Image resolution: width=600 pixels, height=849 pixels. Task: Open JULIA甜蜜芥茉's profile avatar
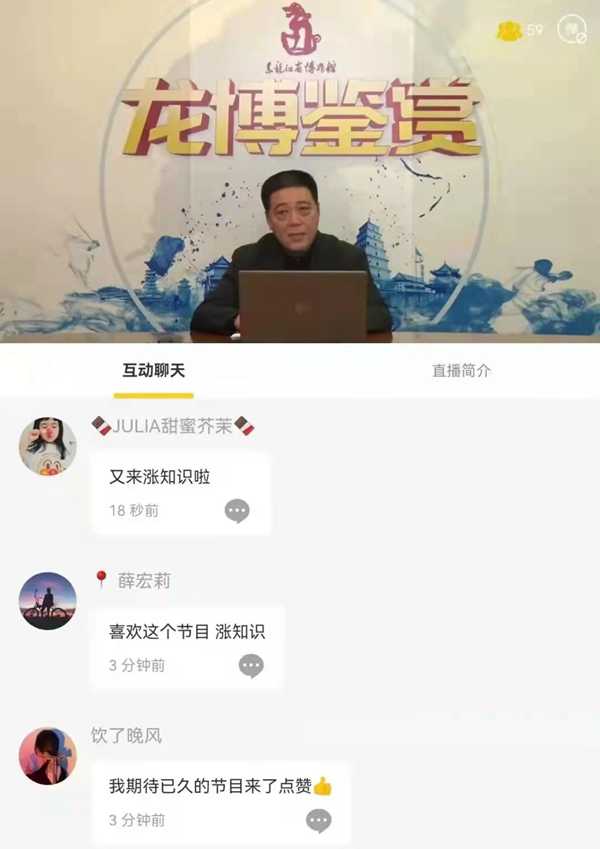coord(48,446)
